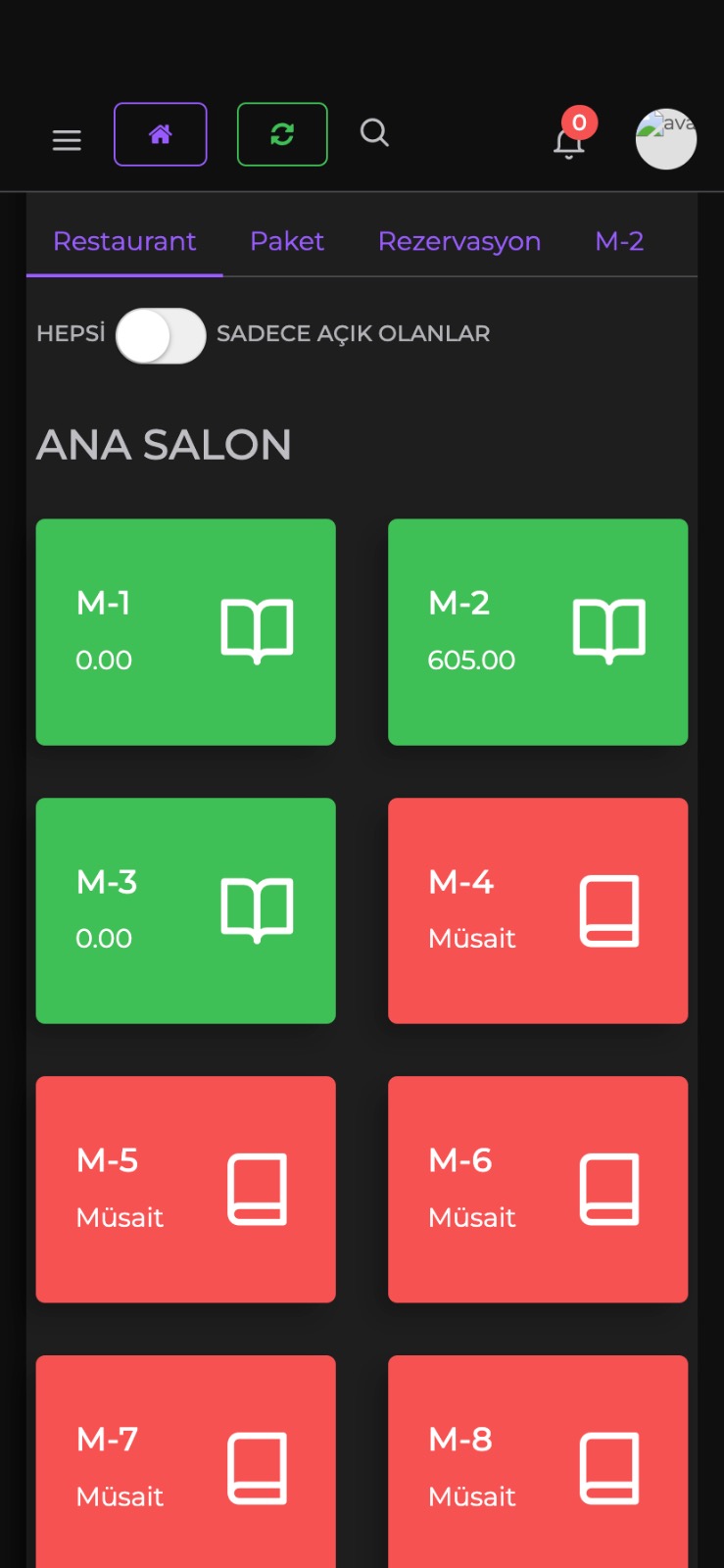Screen dimensions: 724x1568
Task: Select the available table M-4
Action: [x=538, y=910]
